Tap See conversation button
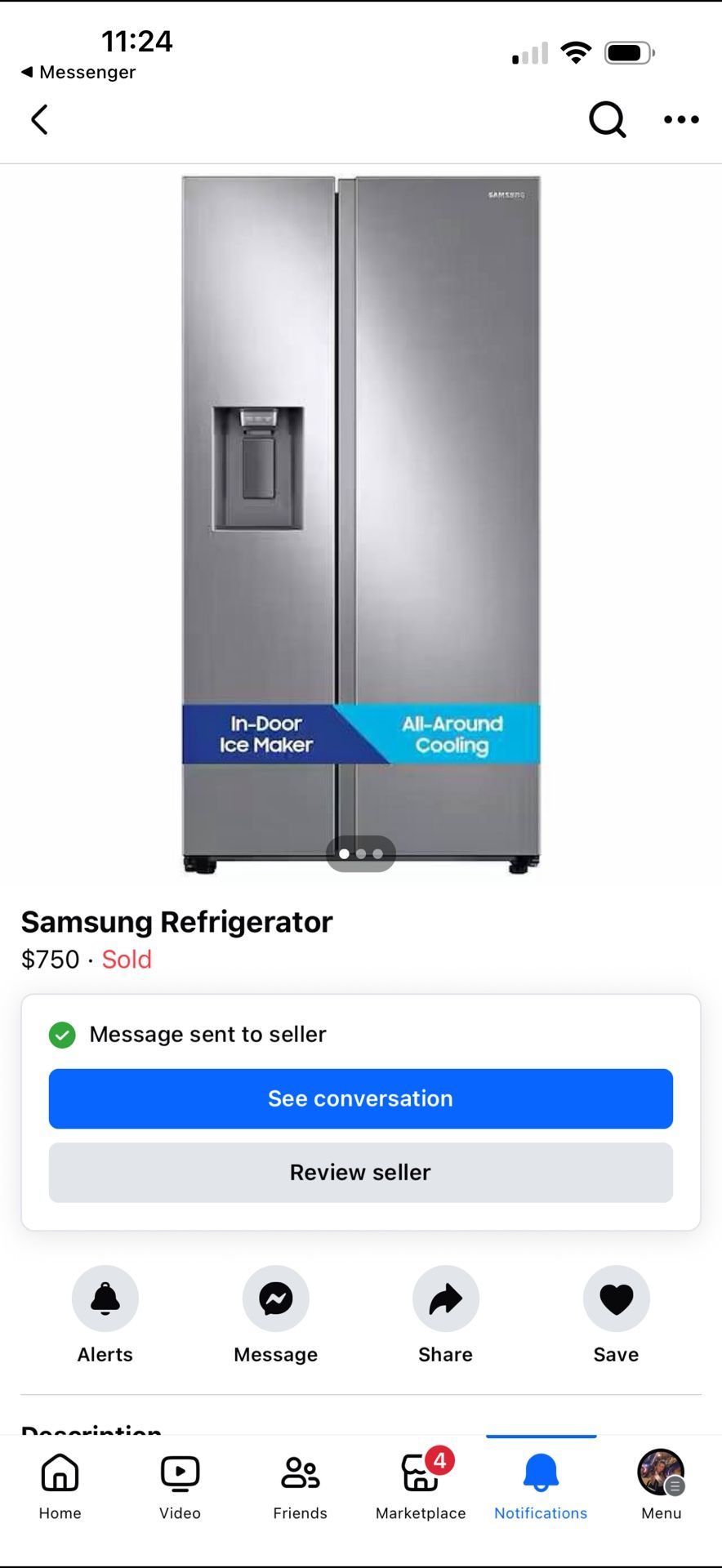The image size is (722, 1568). (x=360, y=1098)
